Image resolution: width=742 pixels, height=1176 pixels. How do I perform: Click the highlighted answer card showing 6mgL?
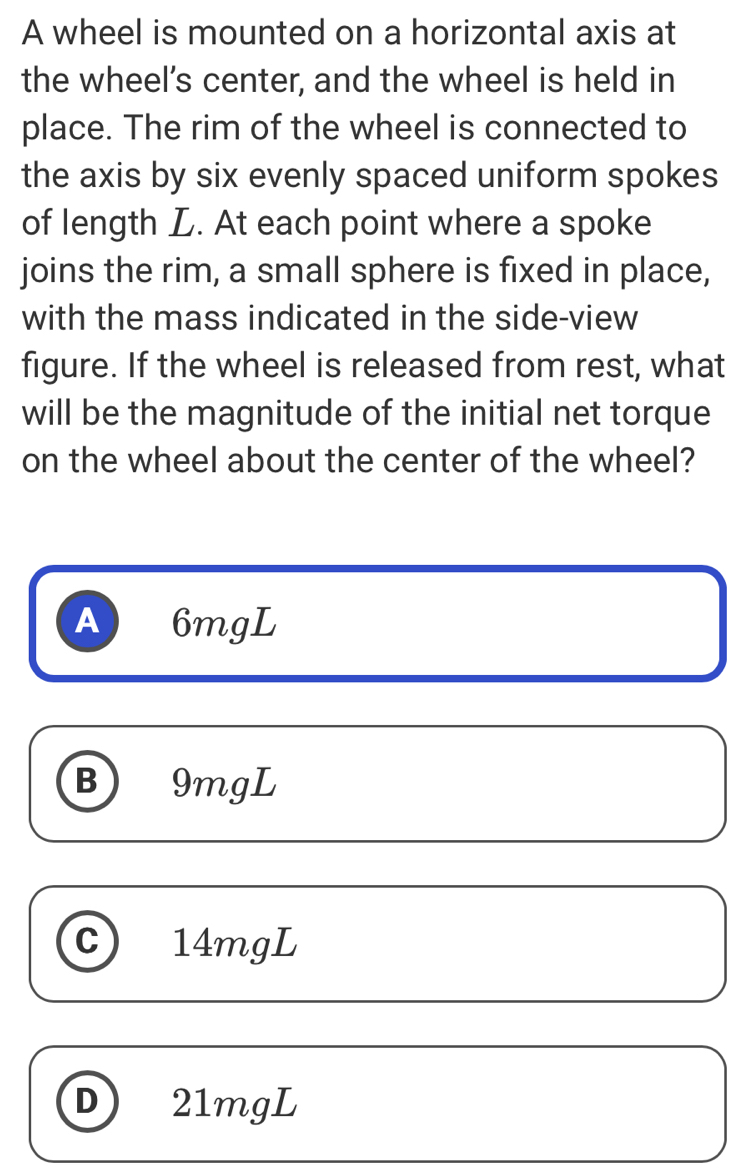pyautogui.click(x=376, y=622)
